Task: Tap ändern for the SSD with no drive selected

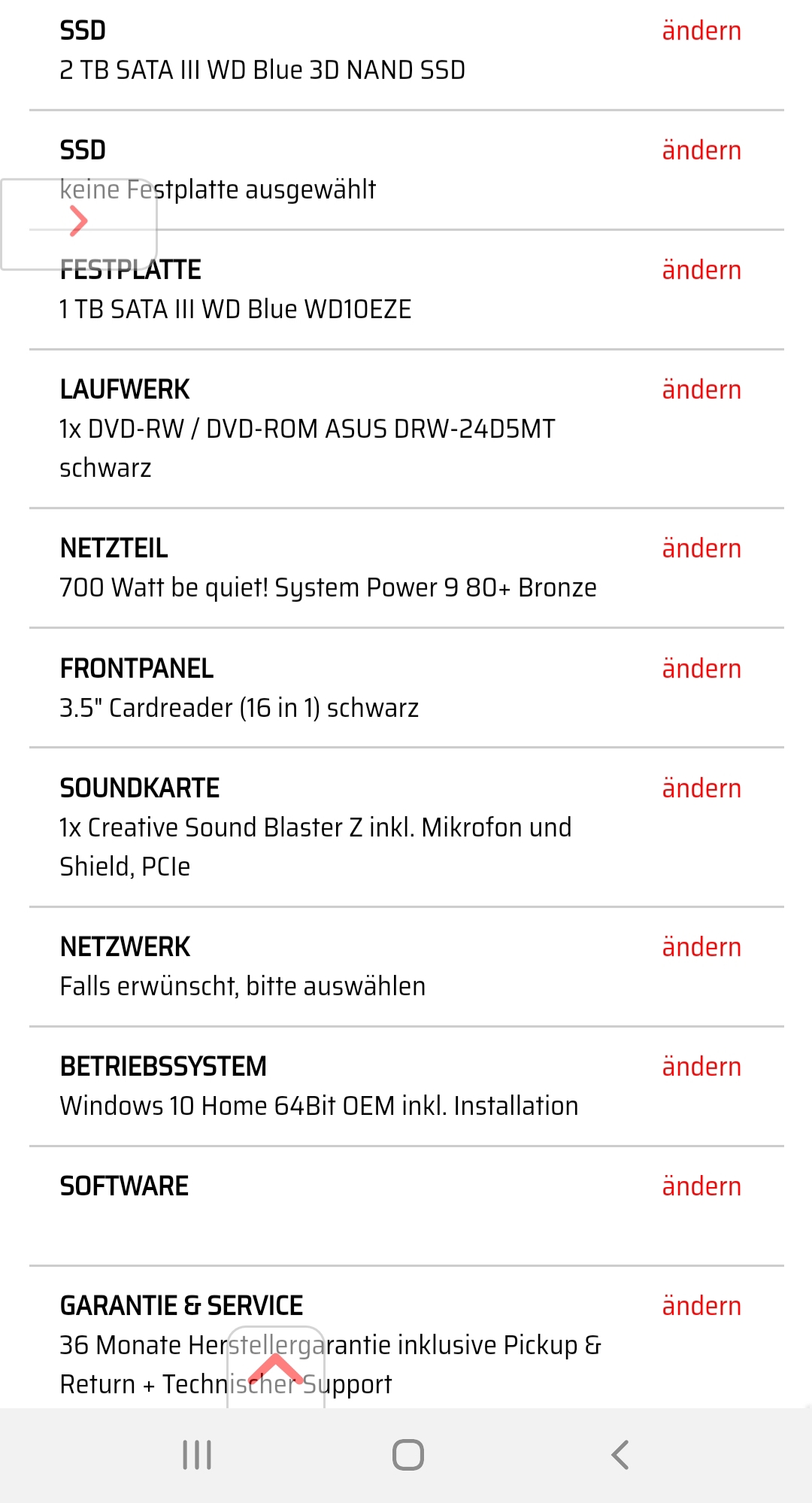Action: pyautogui.click(x=701, y=151)
